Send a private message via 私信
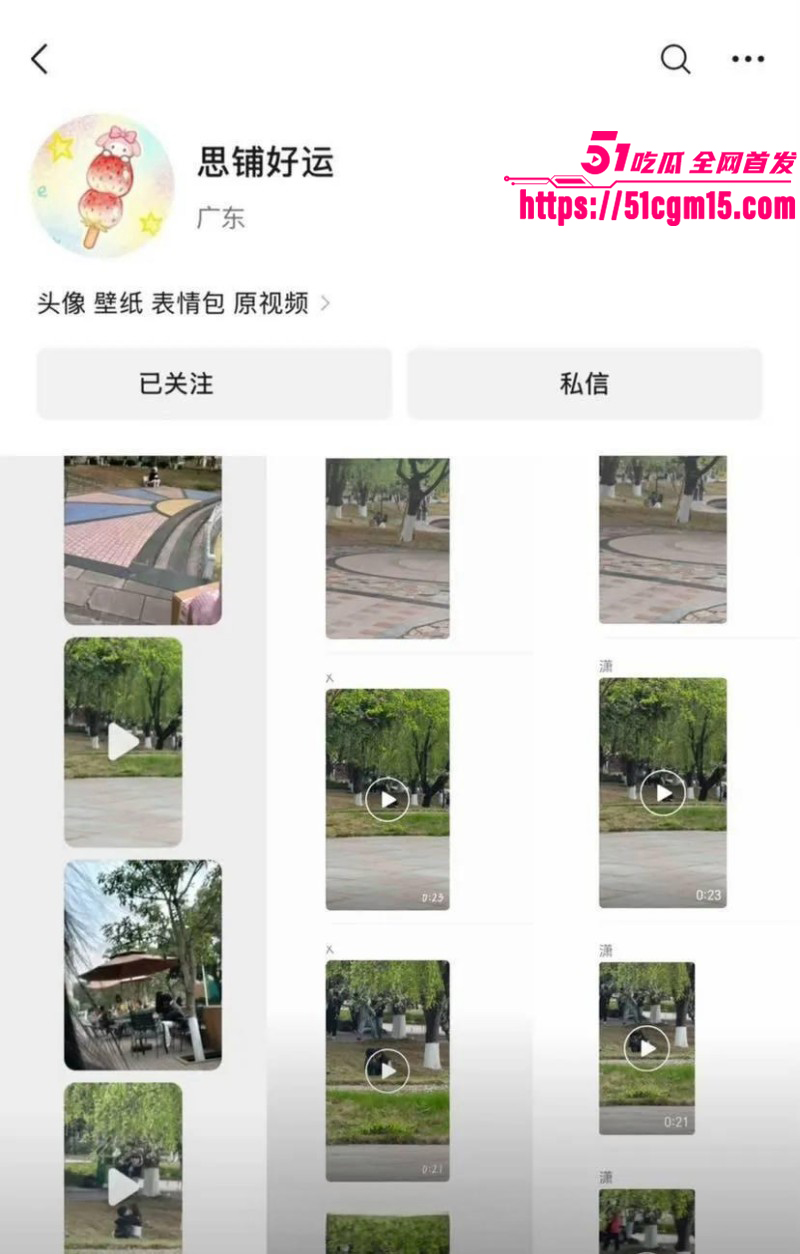The width and height of the screenshot is (800, 1254). click(x=584, y=383)
